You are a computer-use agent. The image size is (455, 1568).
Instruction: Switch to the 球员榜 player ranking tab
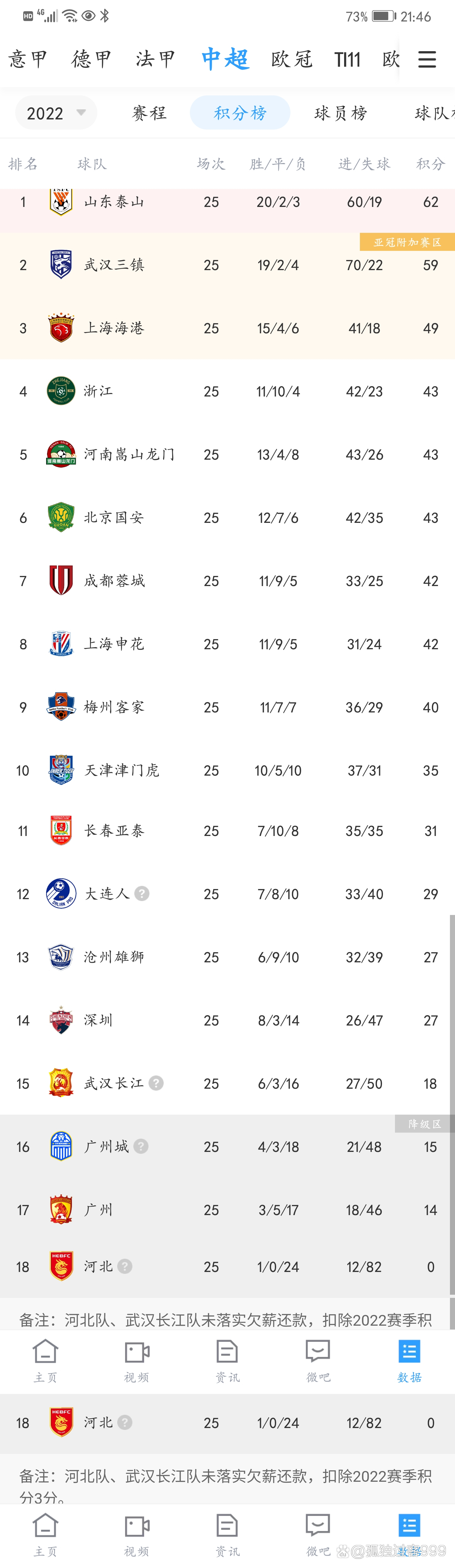point(341,113)
